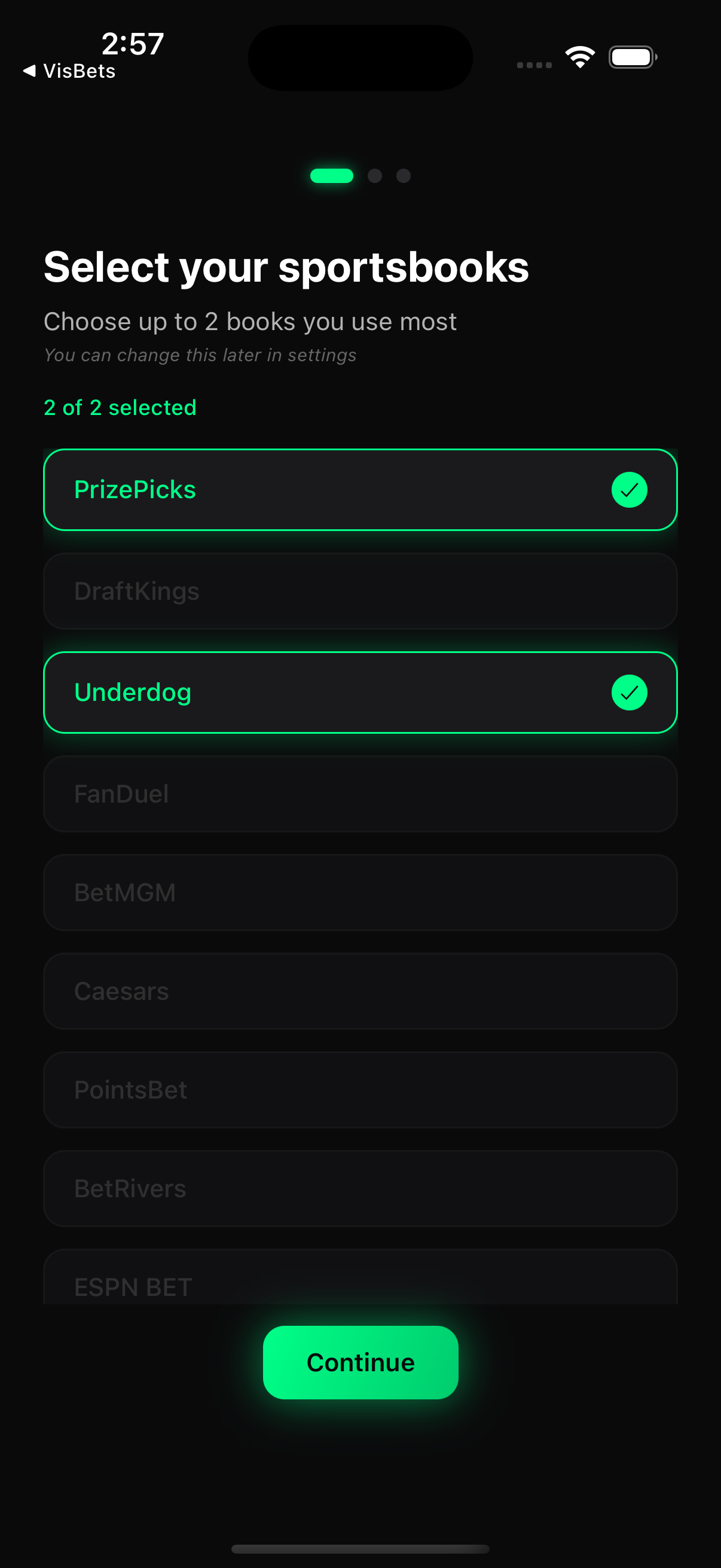Select the BetMGM sportsbook option
Screen dimensions: 721x1568
360,892
